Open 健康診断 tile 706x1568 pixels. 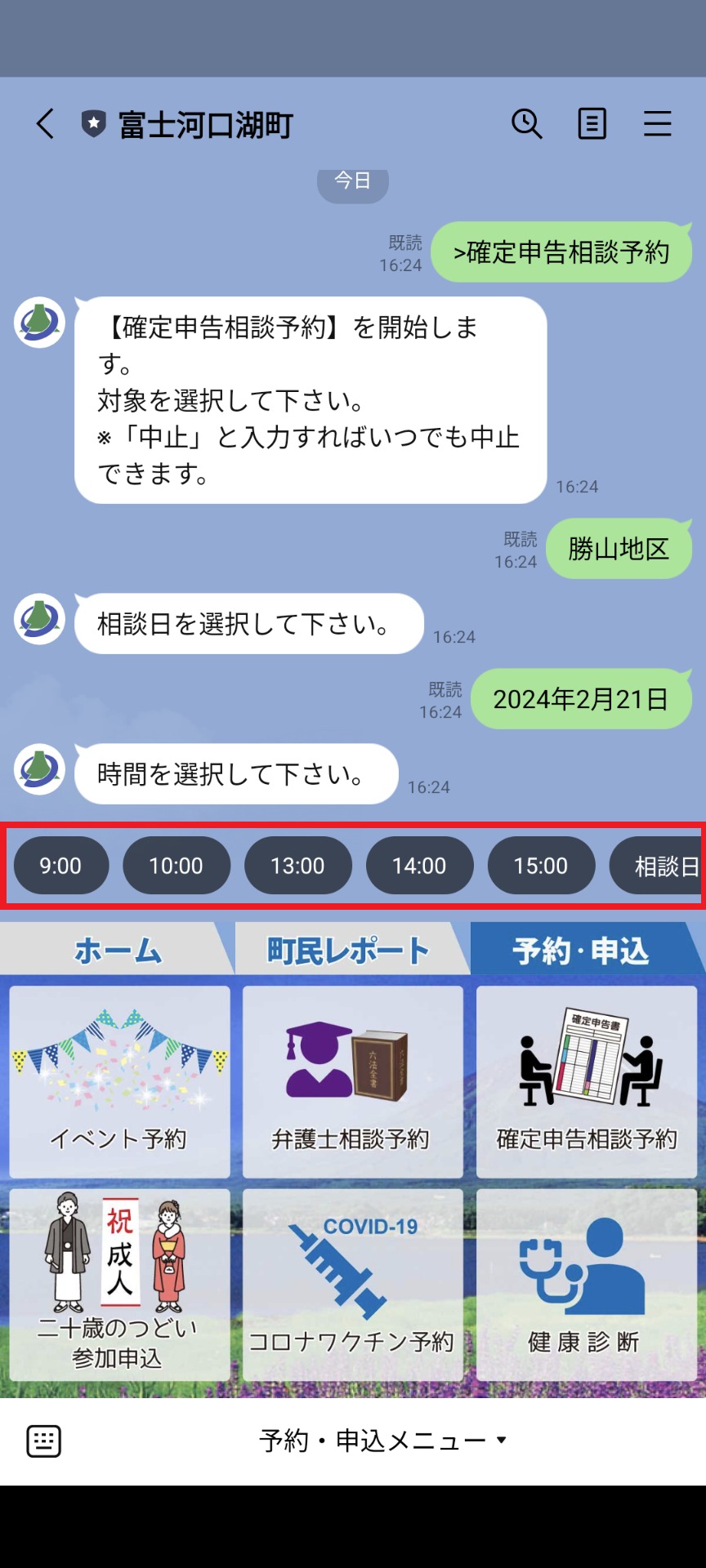(x=586, y=1284)
